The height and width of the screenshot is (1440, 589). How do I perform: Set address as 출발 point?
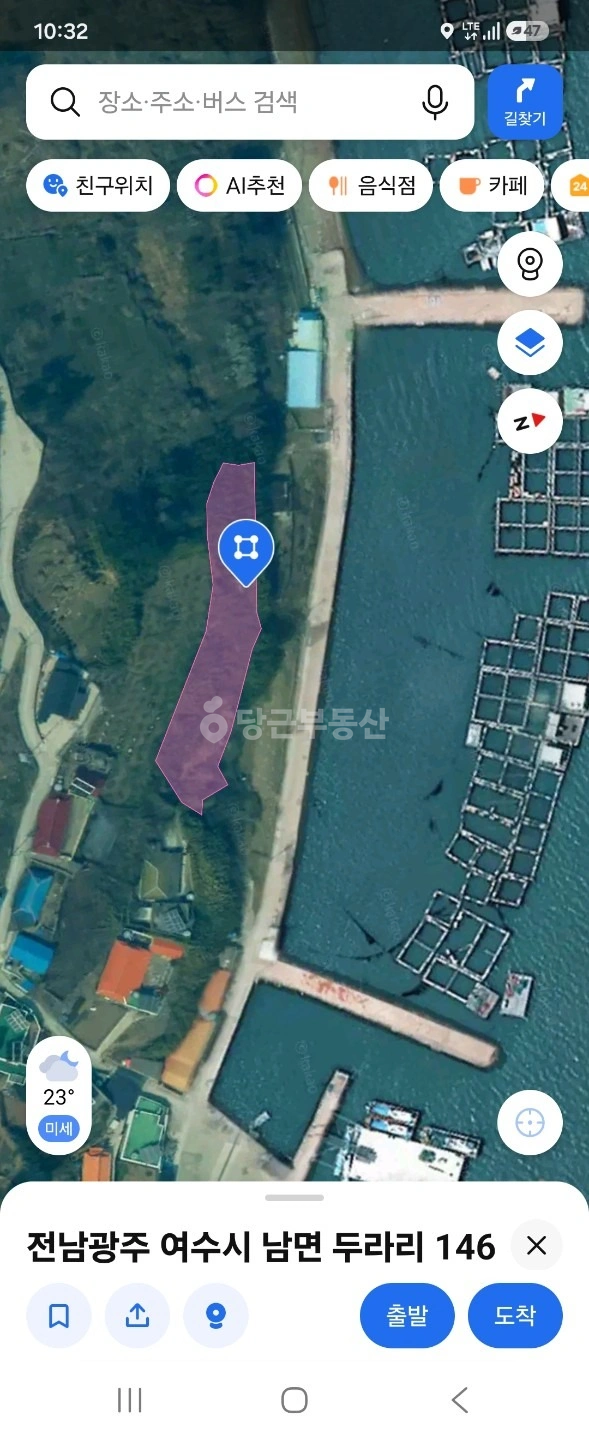click(x=407, y=1316)
